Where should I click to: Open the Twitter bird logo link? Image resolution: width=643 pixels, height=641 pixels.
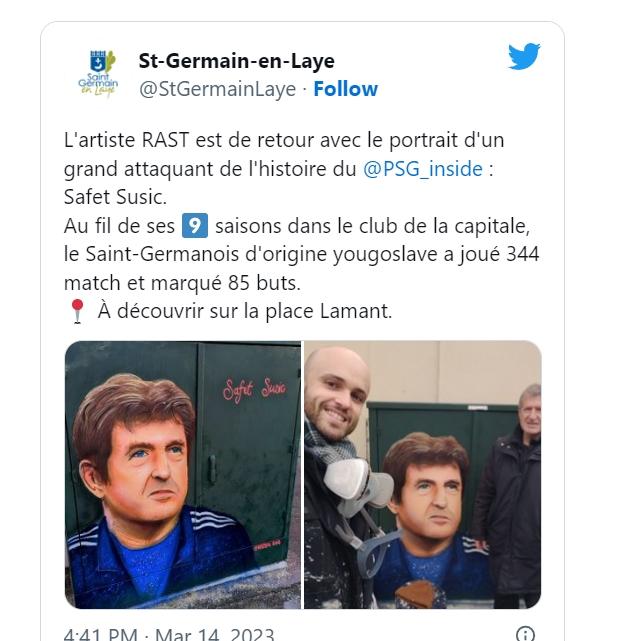pos(524,57)
